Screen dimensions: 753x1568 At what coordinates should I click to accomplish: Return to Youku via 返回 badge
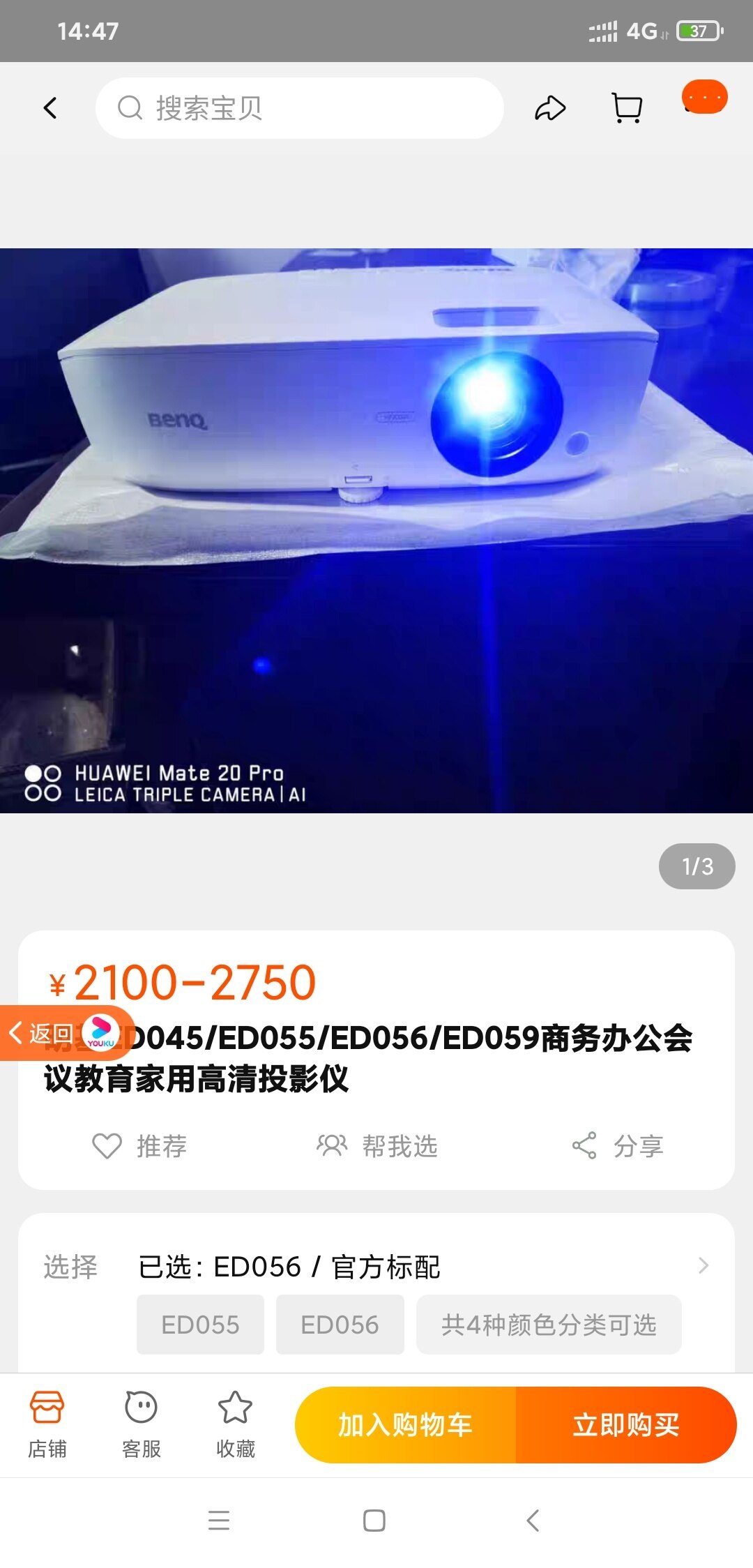[x=63, y=1033]
